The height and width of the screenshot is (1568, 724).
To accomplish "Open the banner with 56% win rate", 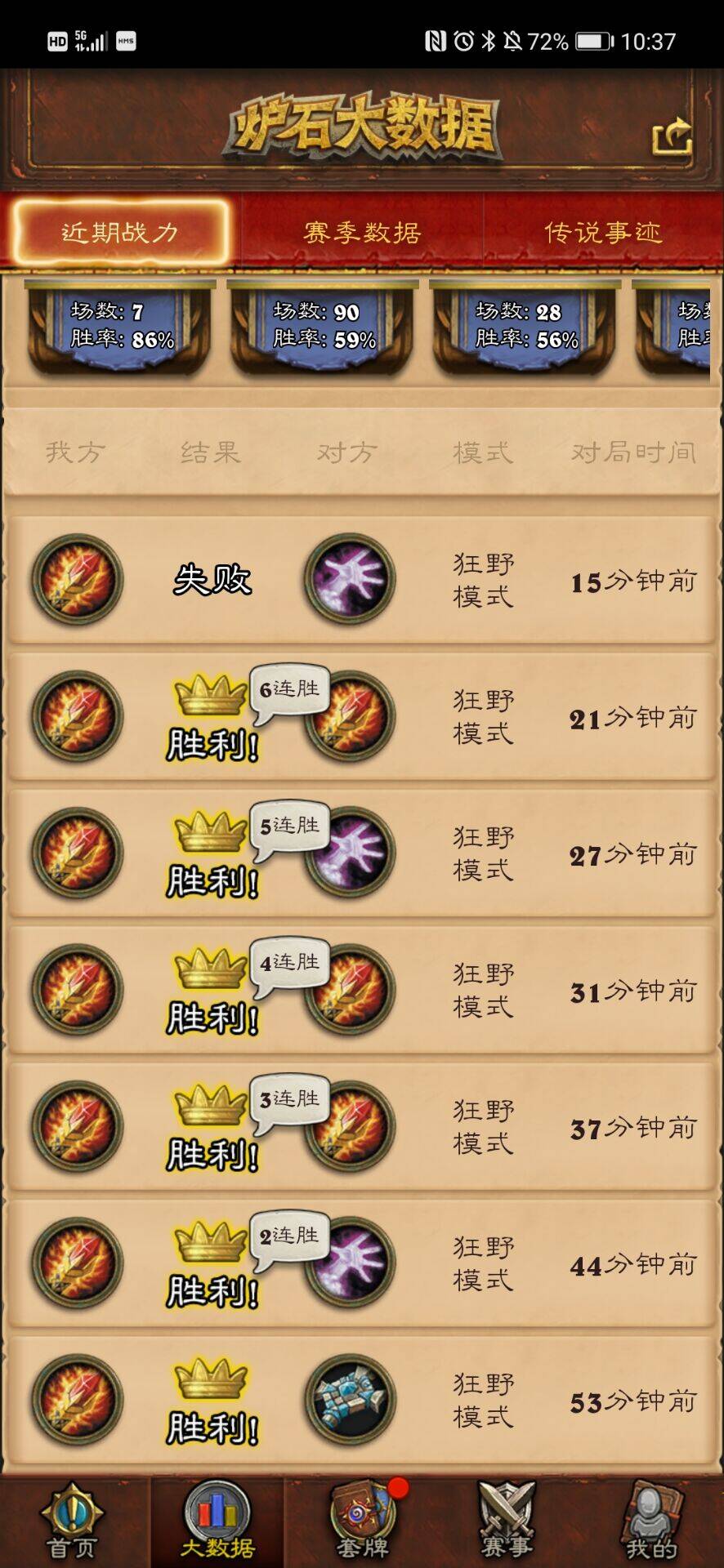I will coord(525,326).
